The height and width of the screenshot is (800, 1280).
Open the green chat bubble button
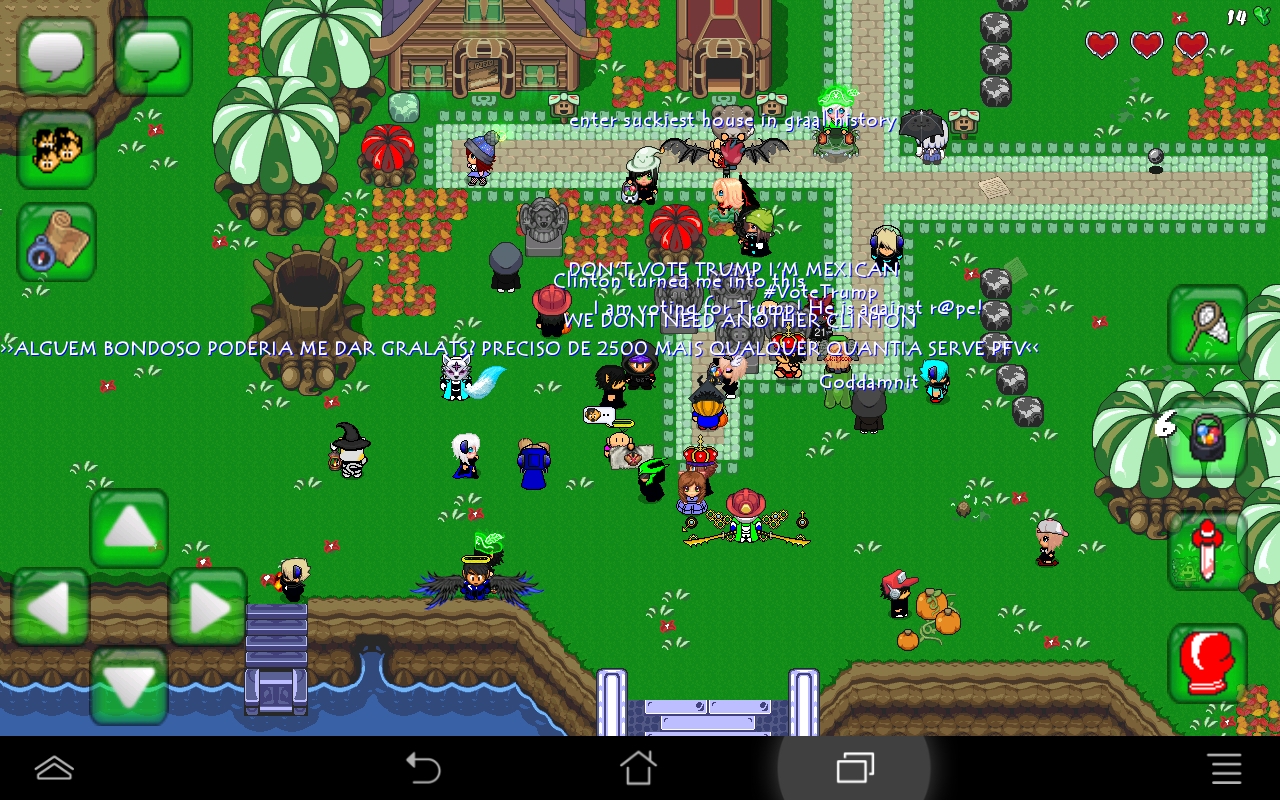tap(153, 56)
